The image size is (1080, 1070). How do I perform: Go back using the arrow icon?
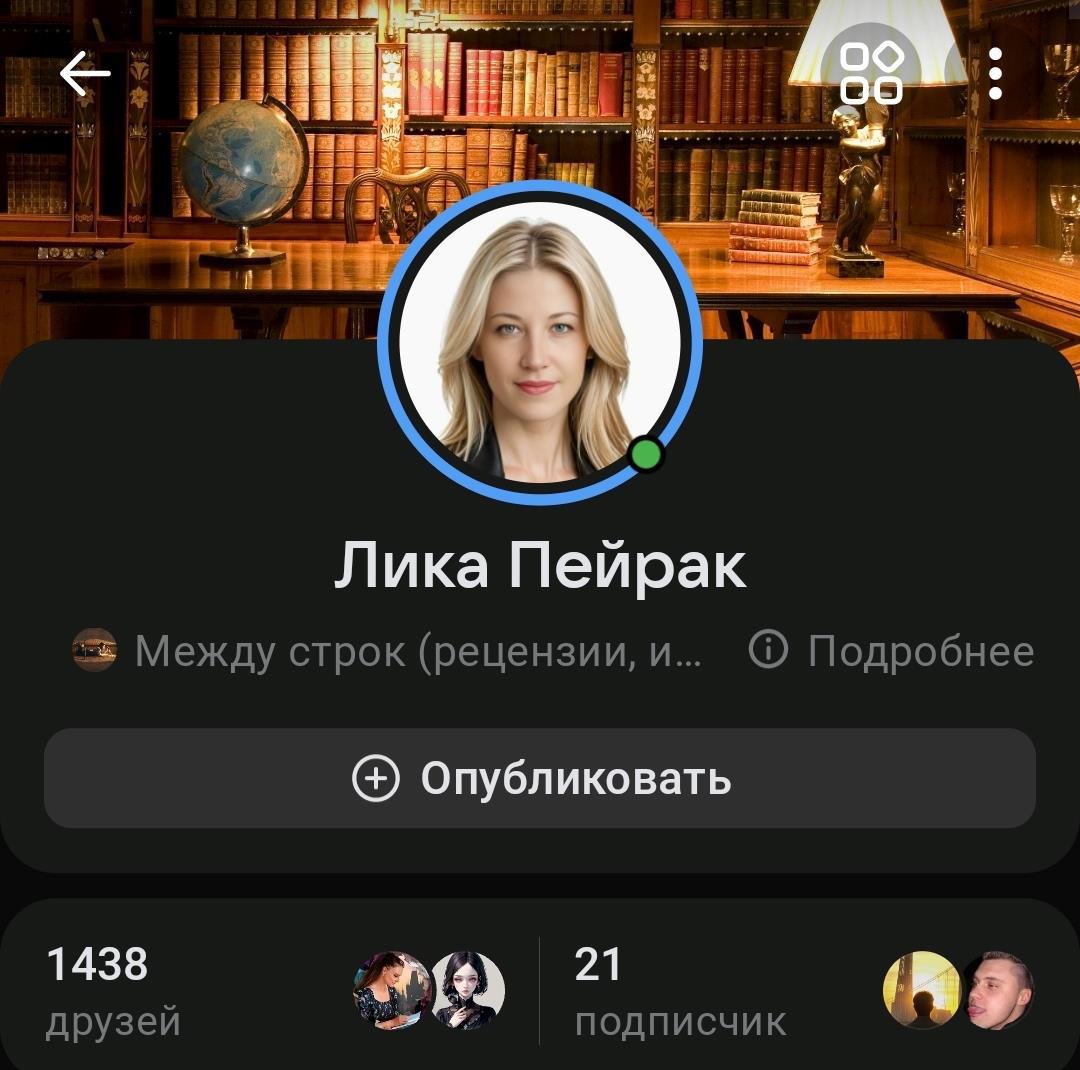pos(84,74)
